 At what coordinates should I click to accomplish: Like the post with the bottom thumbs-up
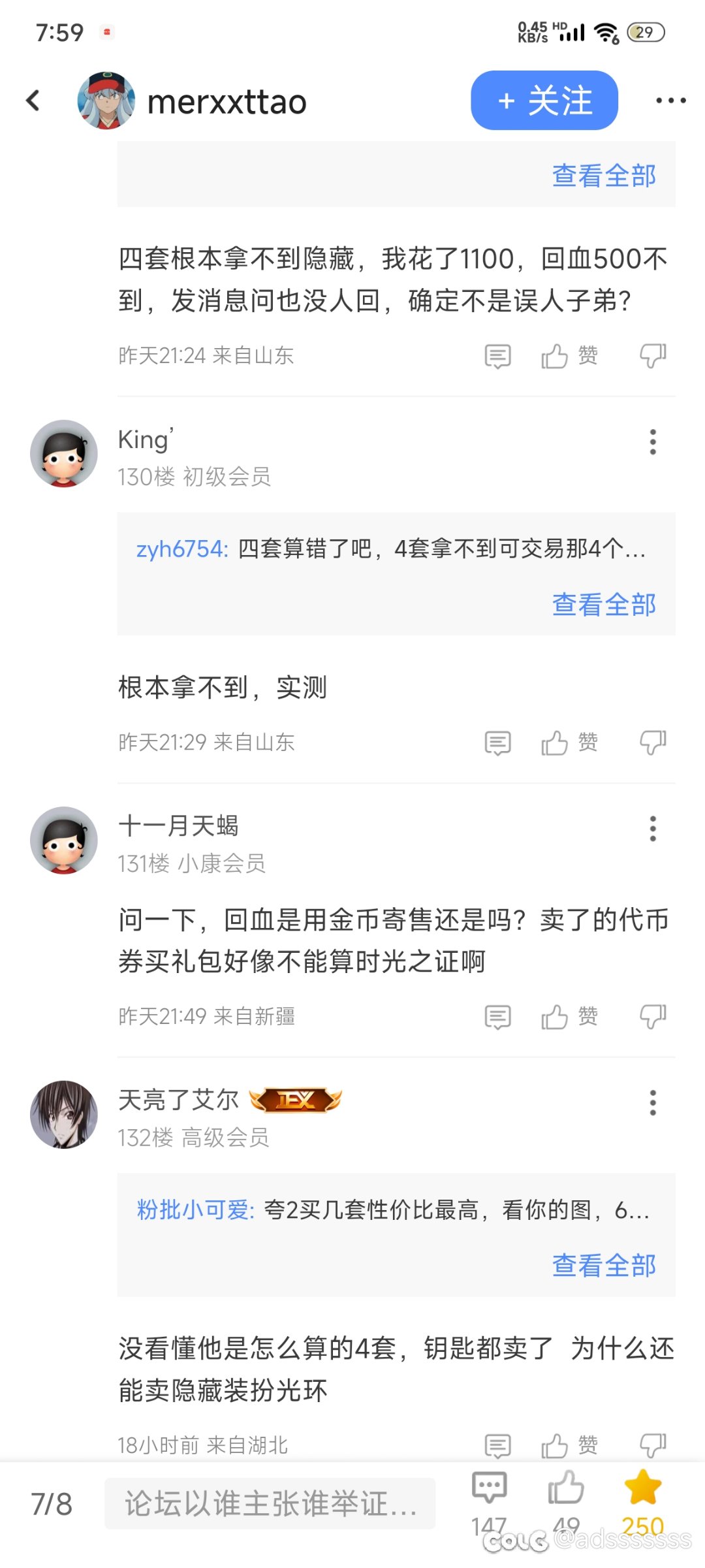click(565, 1502)
